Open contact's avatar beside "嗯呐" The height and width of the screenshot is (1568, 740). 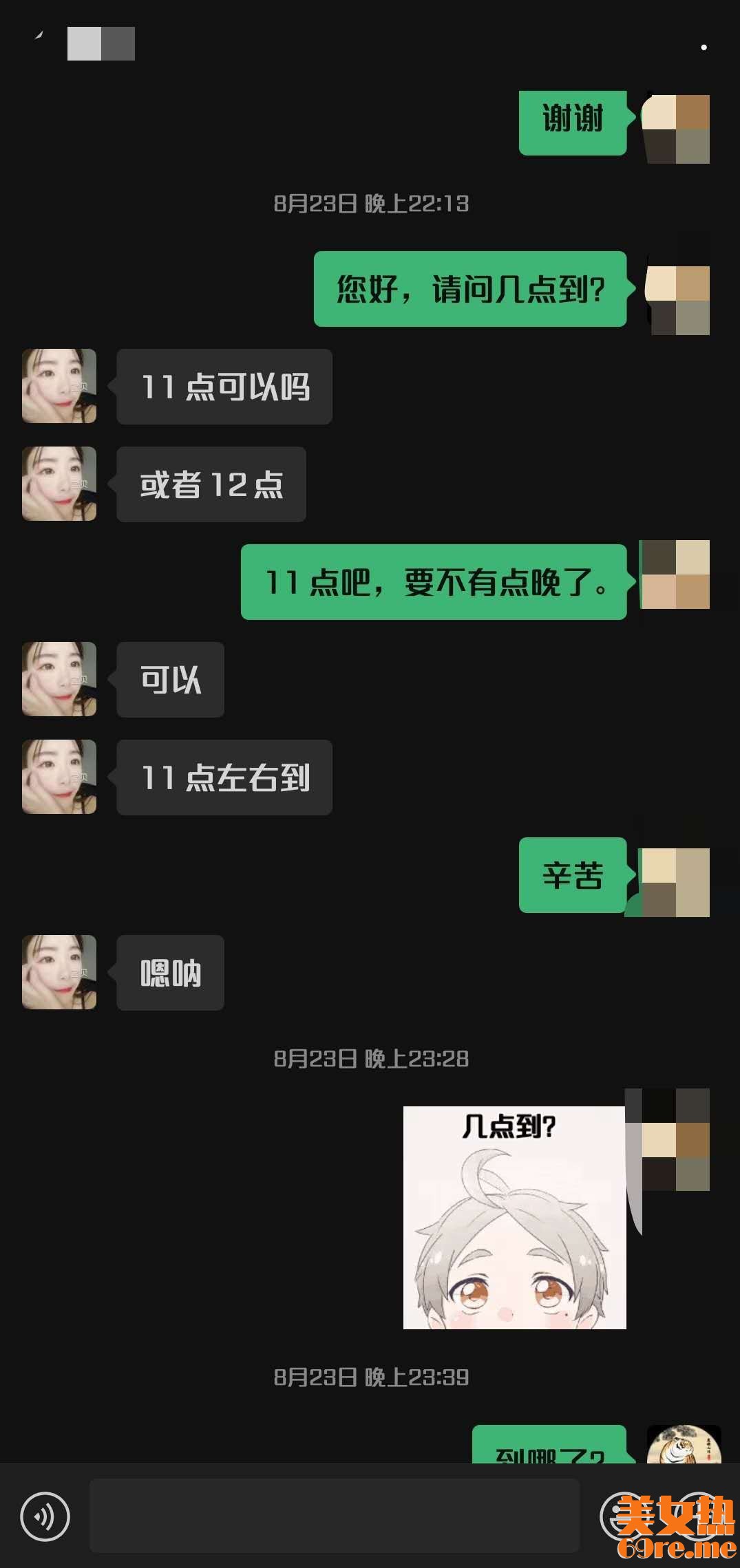(x=59, y=972)
